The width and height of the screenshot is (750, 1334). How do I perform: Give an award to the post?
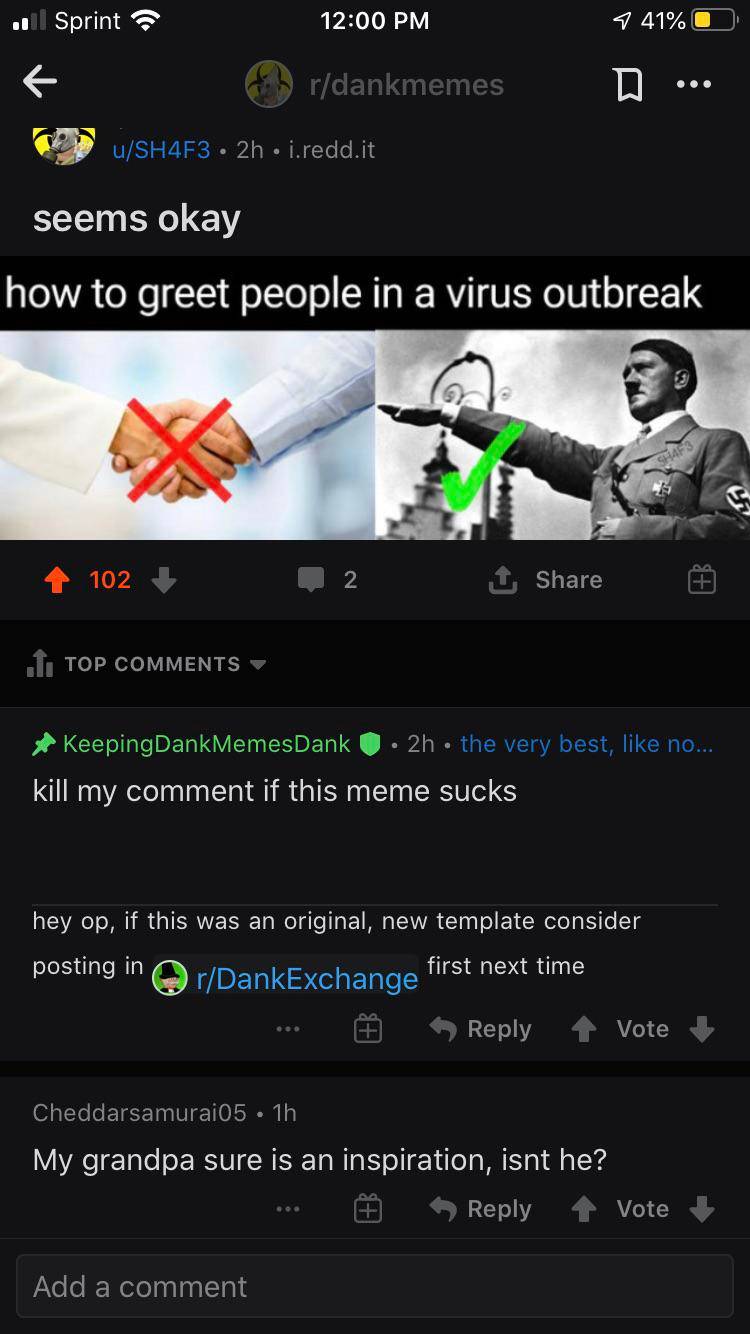(x=701, y=580)
